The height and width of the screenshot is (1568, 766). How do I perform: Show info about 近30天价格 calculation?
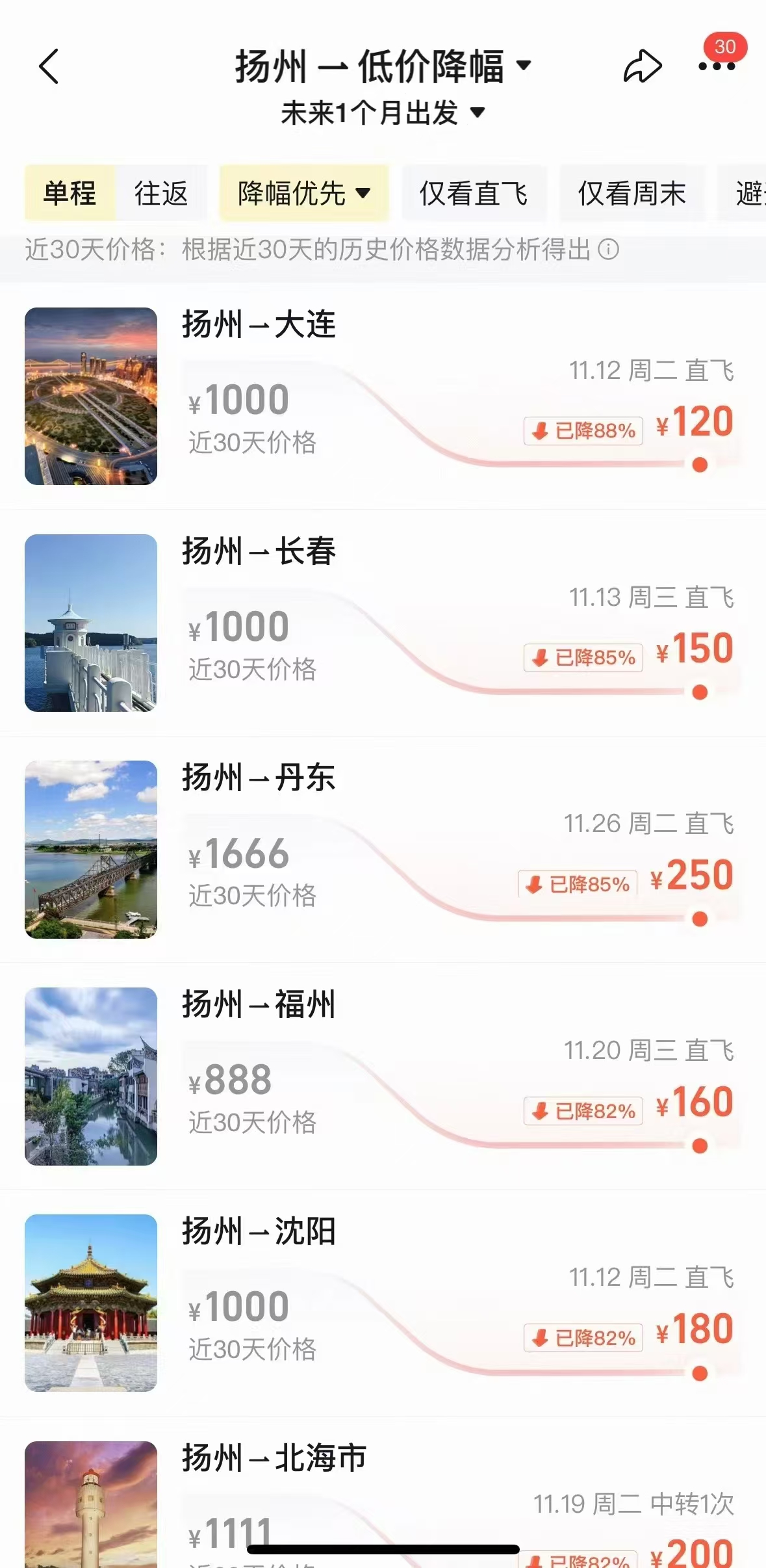(609, 250)
